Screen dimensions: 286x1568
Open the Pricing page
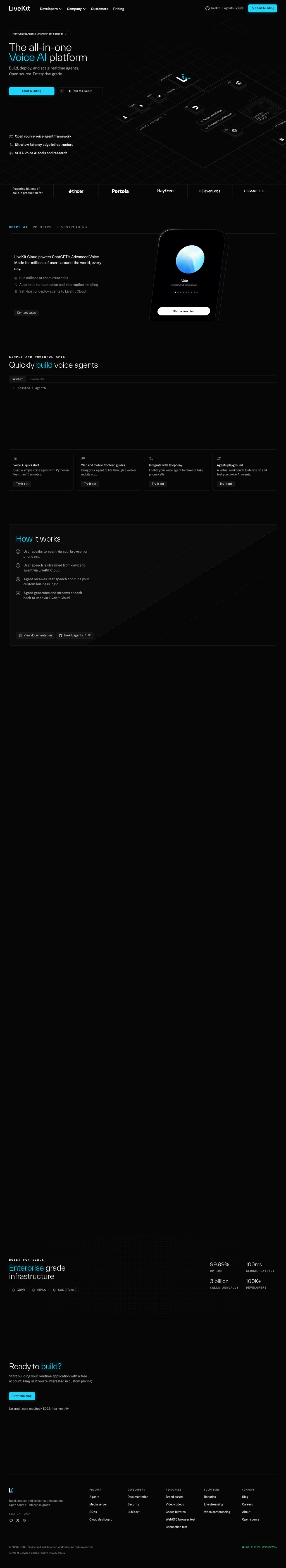coord(119,9)
